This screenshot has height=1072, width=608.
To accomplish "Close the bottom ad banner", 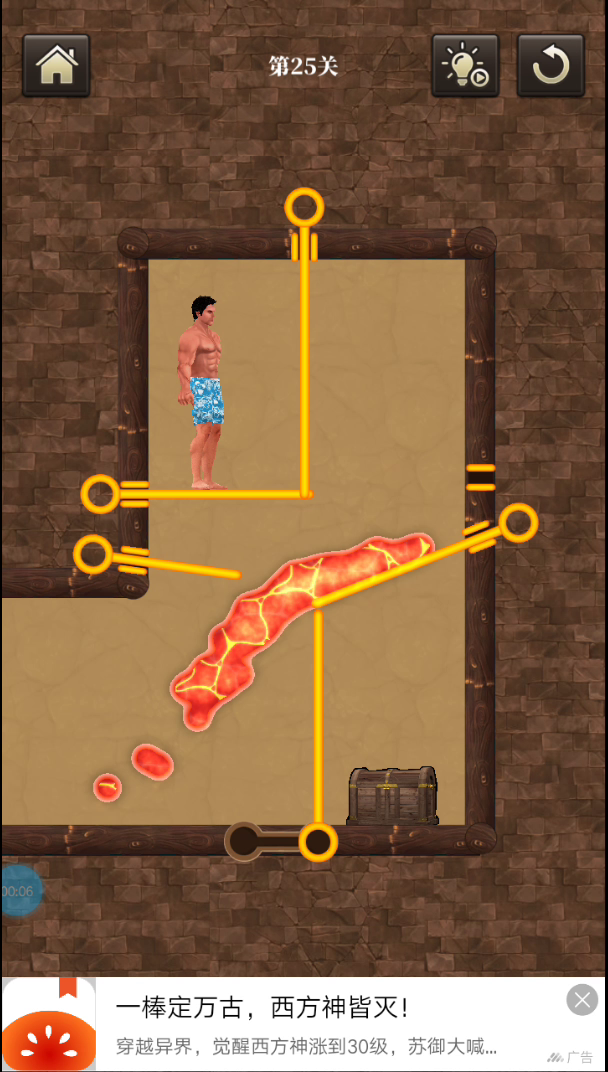I will click(582, 1000).
